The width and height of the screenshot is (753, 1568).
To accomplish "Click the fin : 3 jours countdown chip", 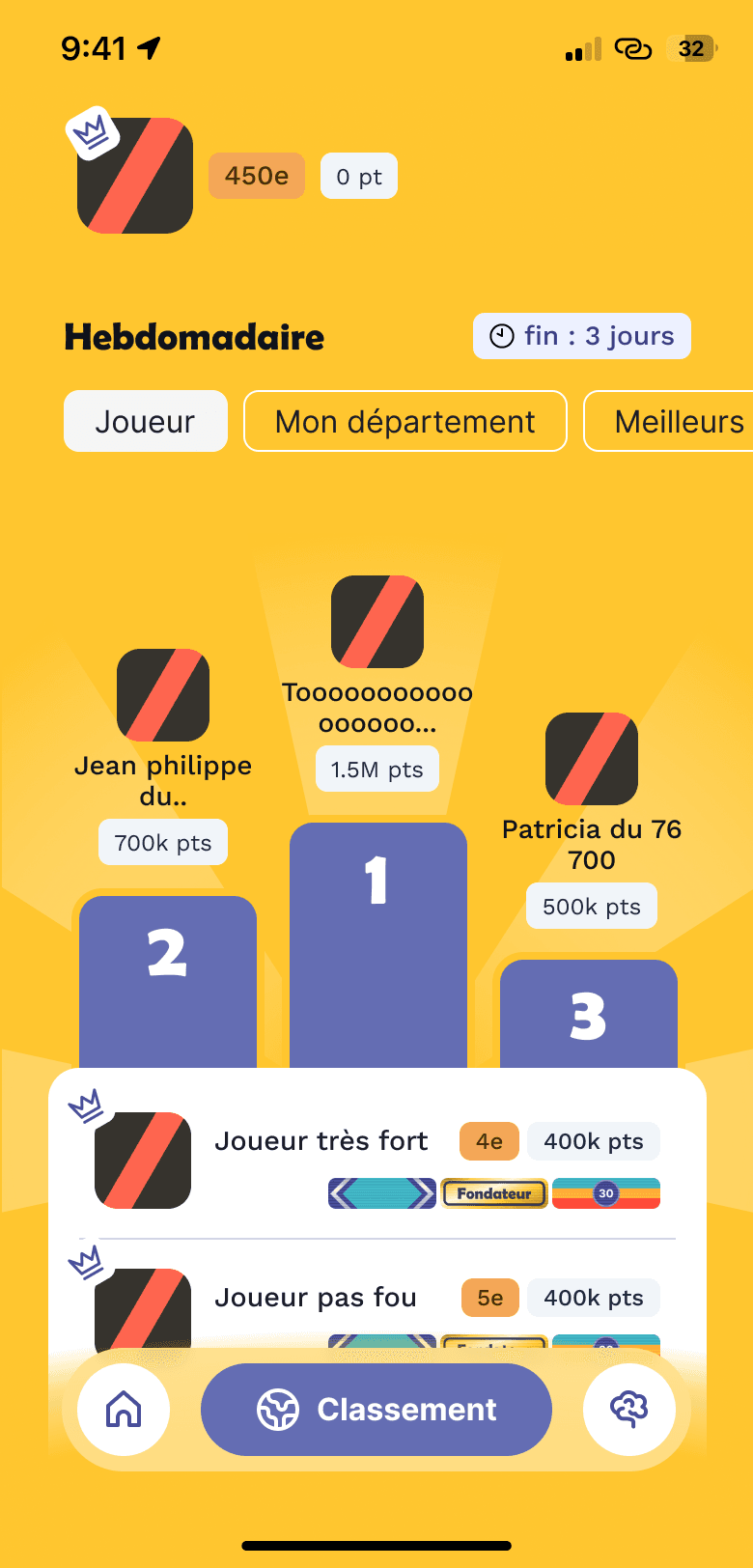I will pyautogui.click(x=581, y=335).
